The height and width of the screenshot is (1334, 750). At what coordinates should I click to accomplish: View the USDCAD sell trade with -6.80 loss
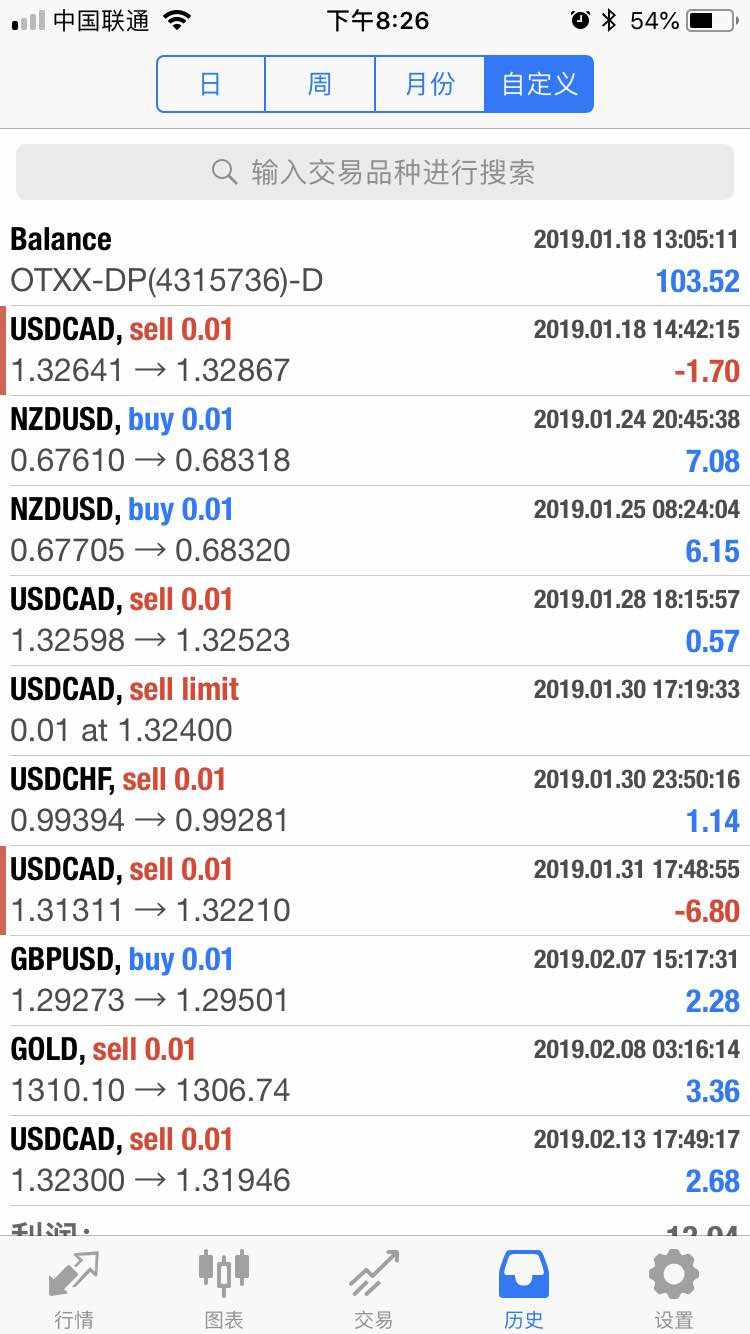(x=375, y=890)
